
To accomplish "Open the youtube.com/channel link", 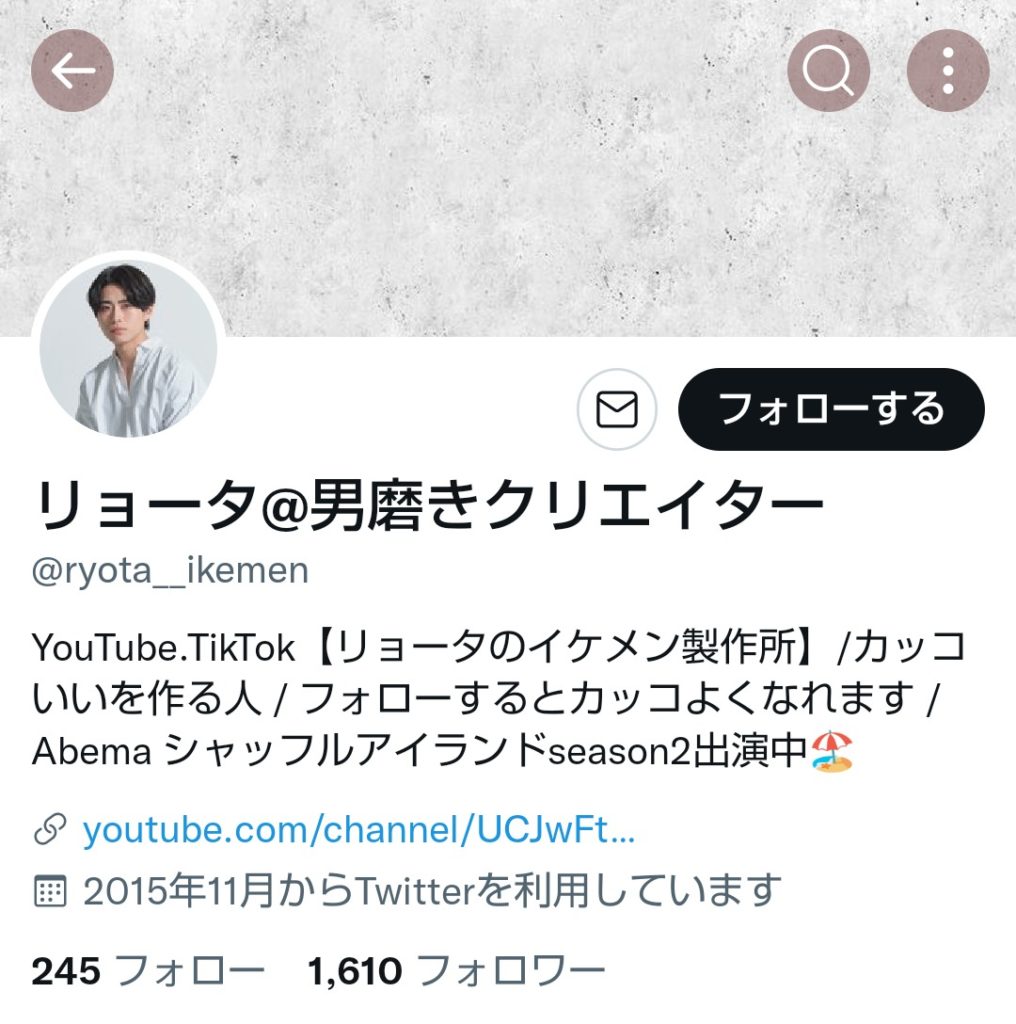I will (x=359, y=829).
